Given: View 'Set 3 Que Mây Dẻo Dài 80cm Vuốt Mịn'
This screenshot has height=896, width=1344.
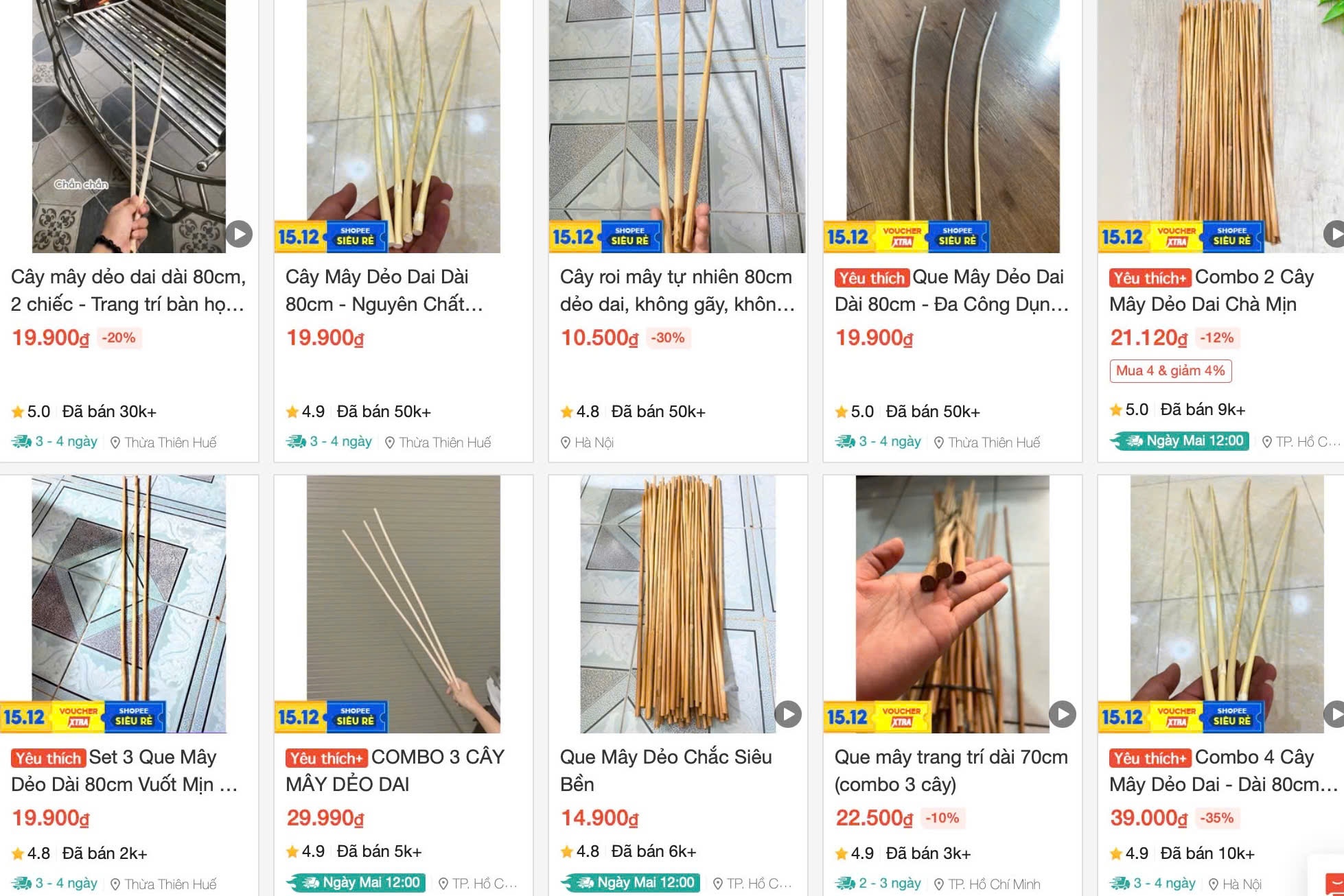Looking at the screenshot, I should [128, 770].
